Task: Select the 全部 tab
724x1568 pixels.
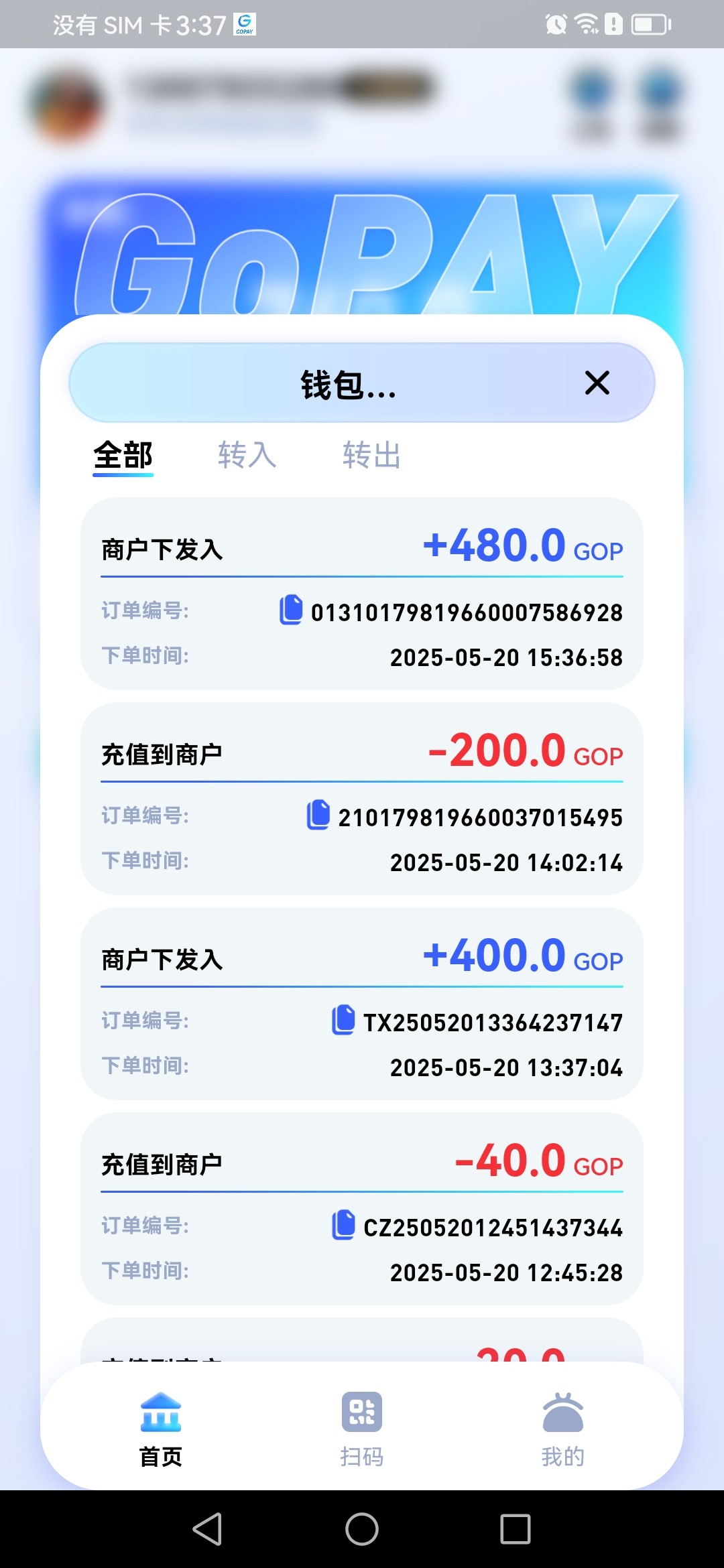Action: coord(123,455)
